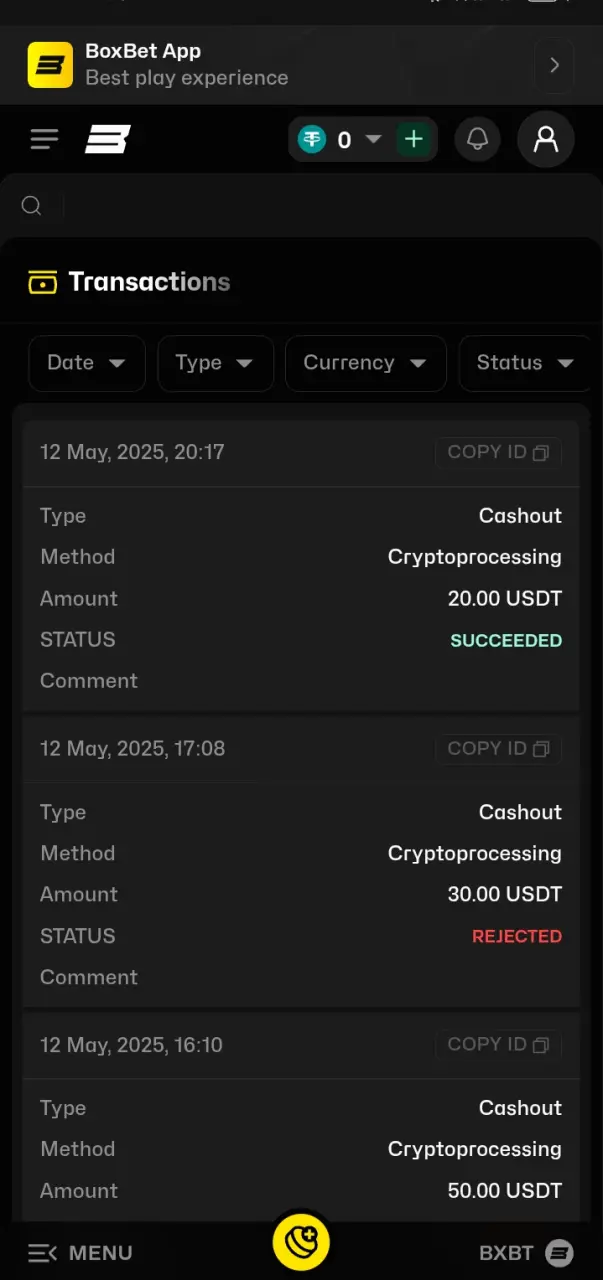603x1280 pixels.
Task: Copy ID of the 16:10 transaction
Action: point(498,1044)
